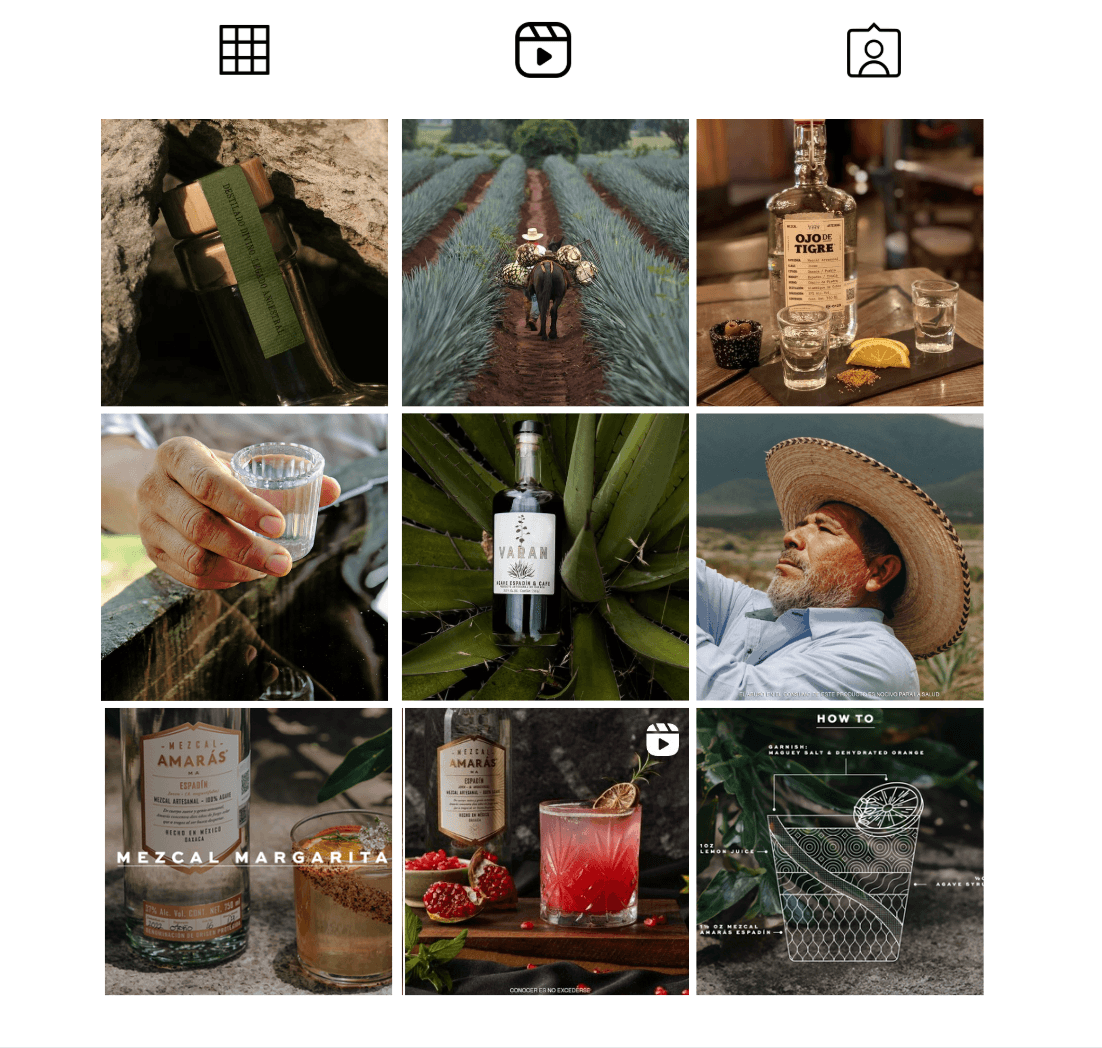Open the man in straw hat post

839,557
